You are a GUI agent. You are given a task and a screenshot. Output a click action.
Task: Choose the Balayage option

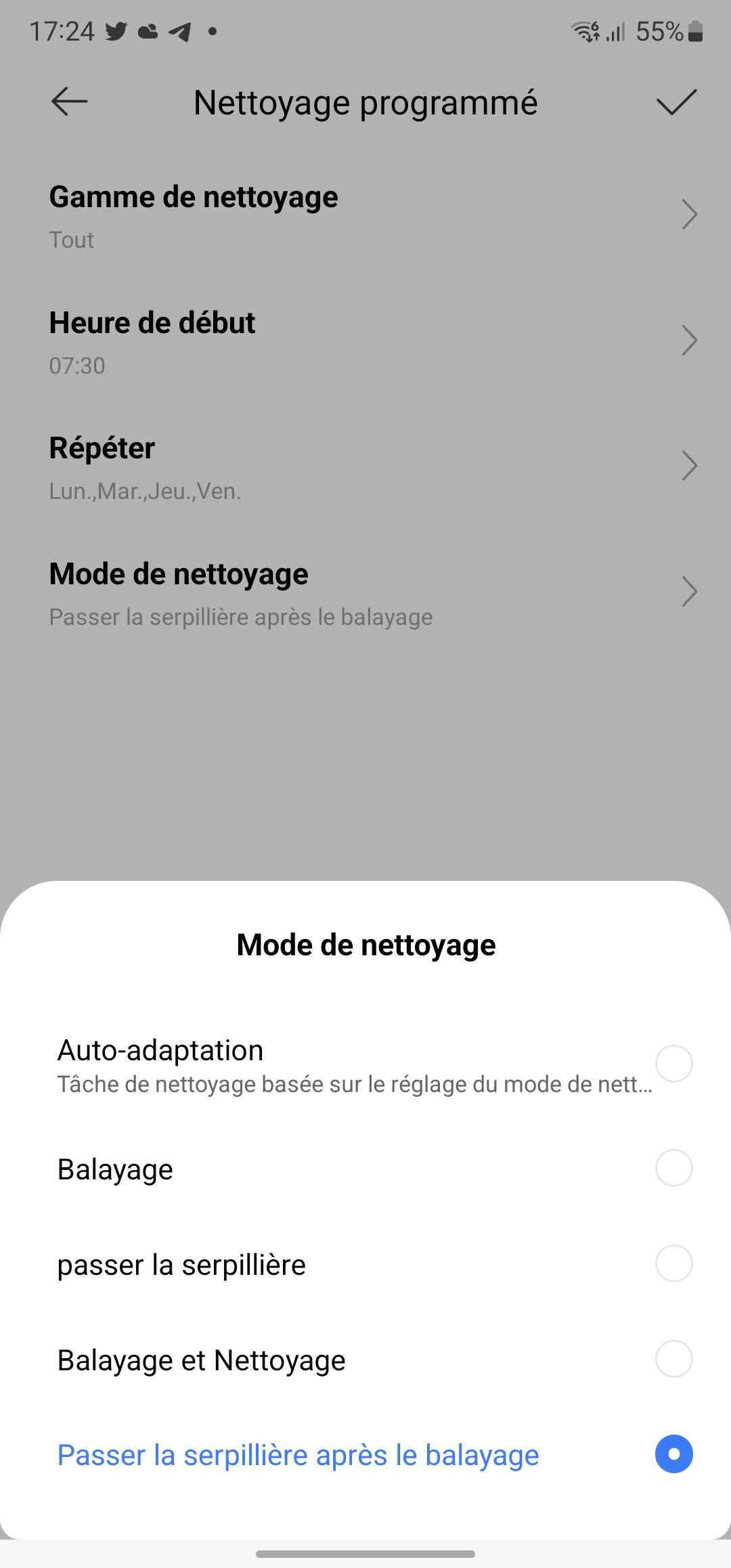(365, 1169)
